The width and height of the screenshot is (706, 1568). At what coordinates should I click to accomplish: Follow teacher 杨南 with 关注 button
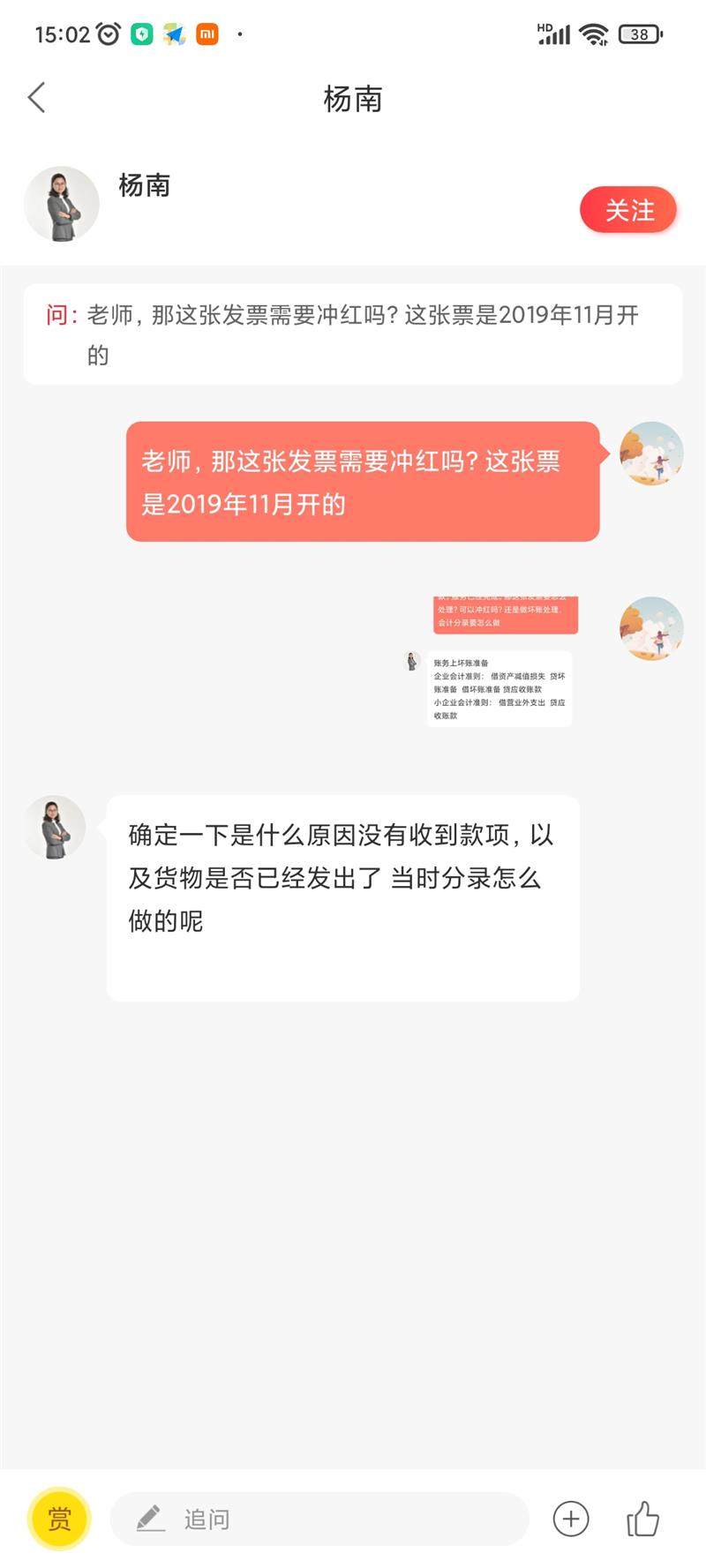(x=628, y=210)
